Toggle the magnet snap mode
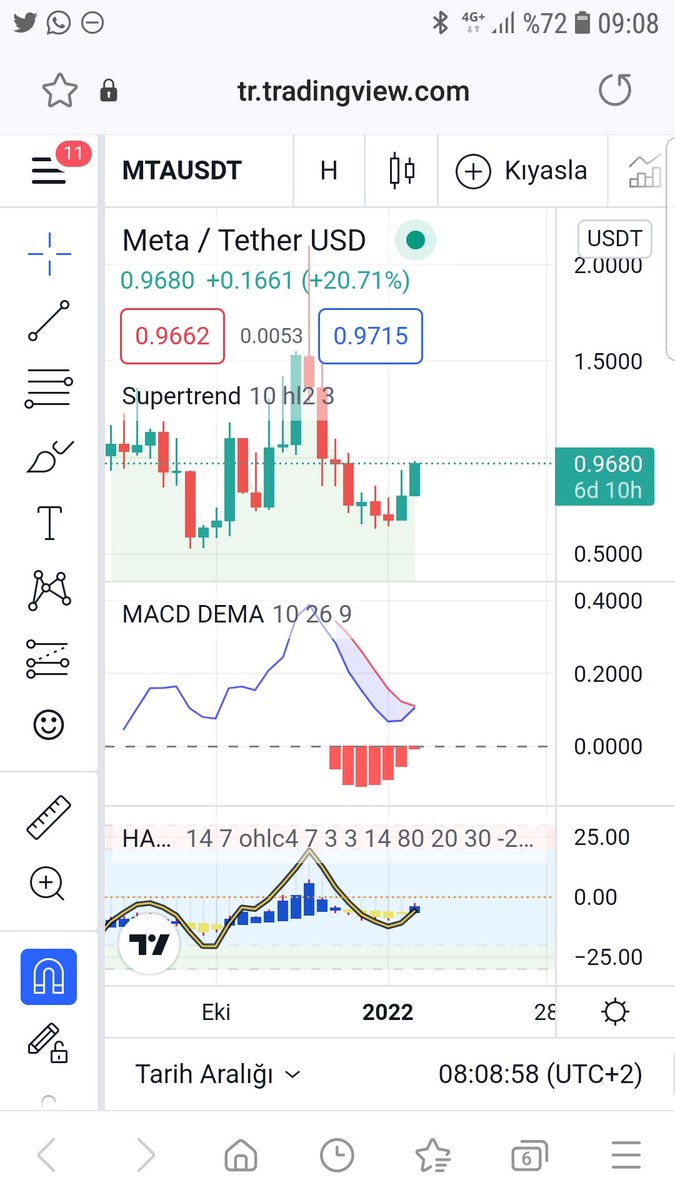The width and height of the screenshot is (675, 1200). pyautogui.click(x=49, y=977)
